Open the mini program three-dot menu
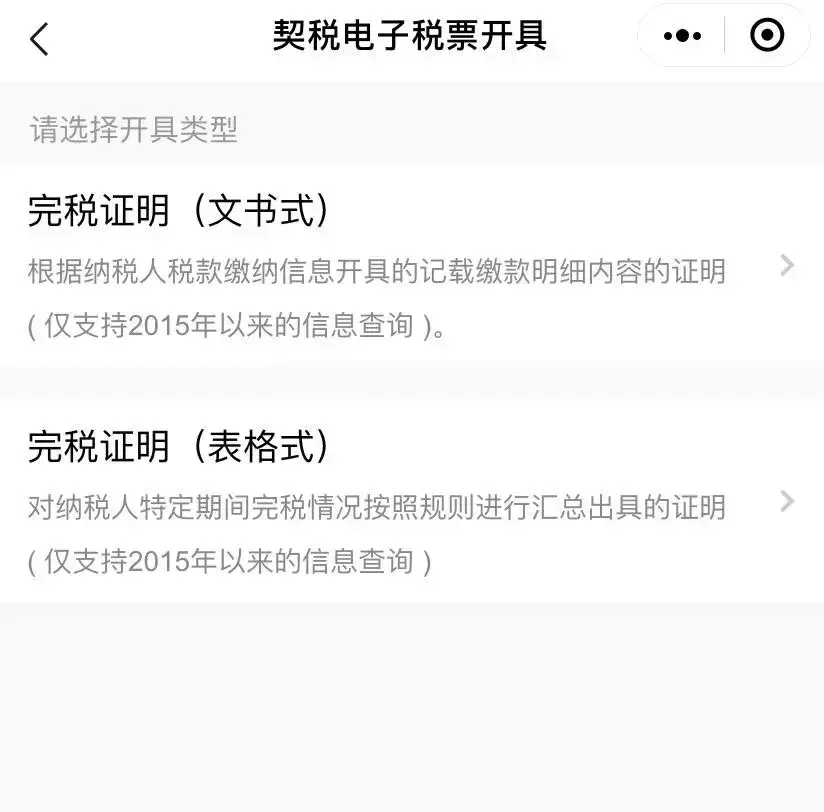The height and width of the screenshot is (812, 824). [682, 36]
